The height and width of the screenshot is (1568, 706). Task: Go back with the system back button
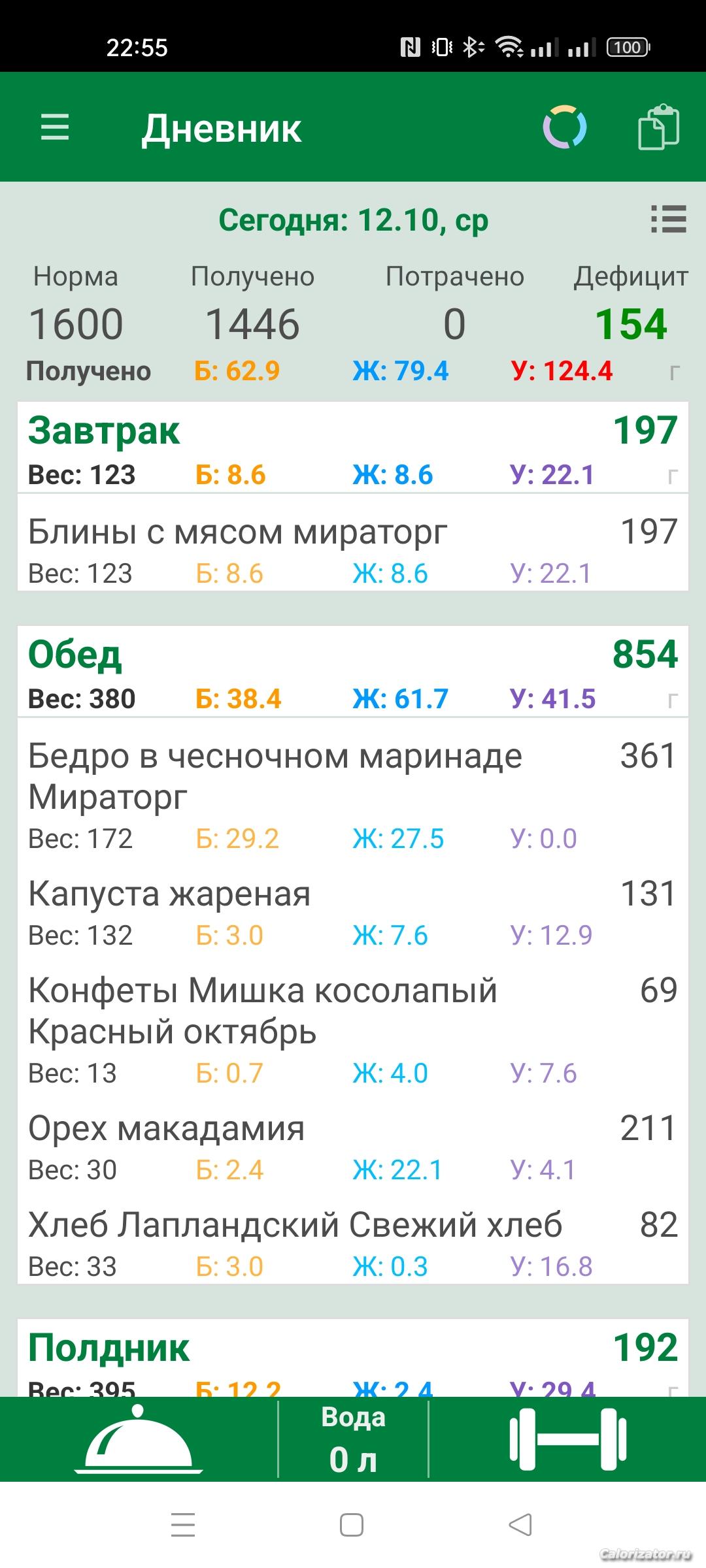[520, 1526]
